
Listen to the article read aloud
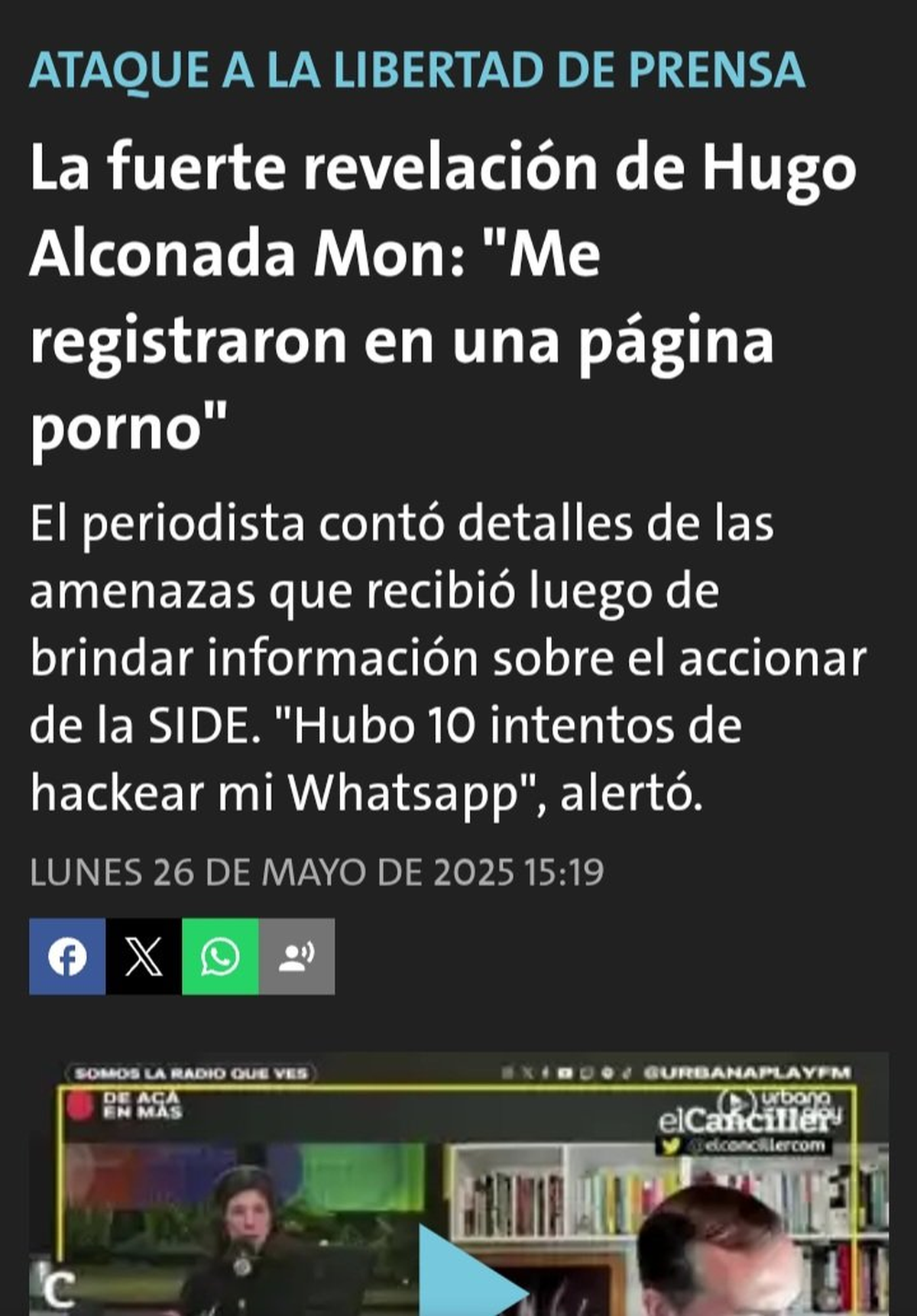tap(296, 956)
